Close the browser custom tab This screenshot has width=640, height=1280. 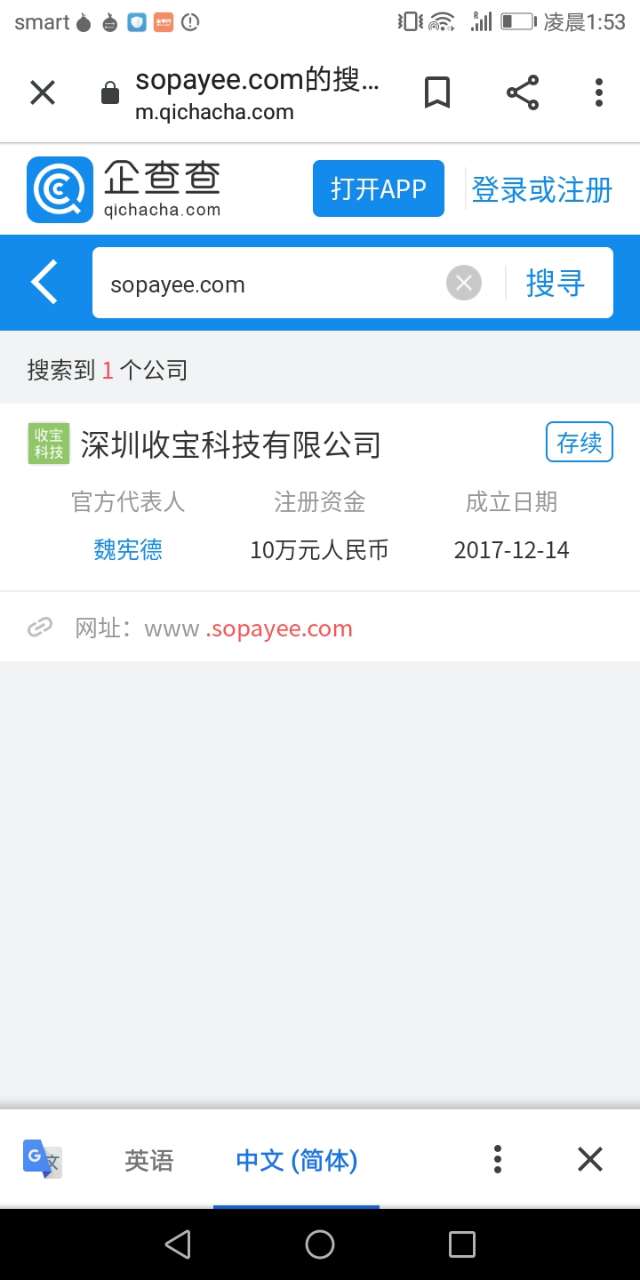[x=42, y=93]
